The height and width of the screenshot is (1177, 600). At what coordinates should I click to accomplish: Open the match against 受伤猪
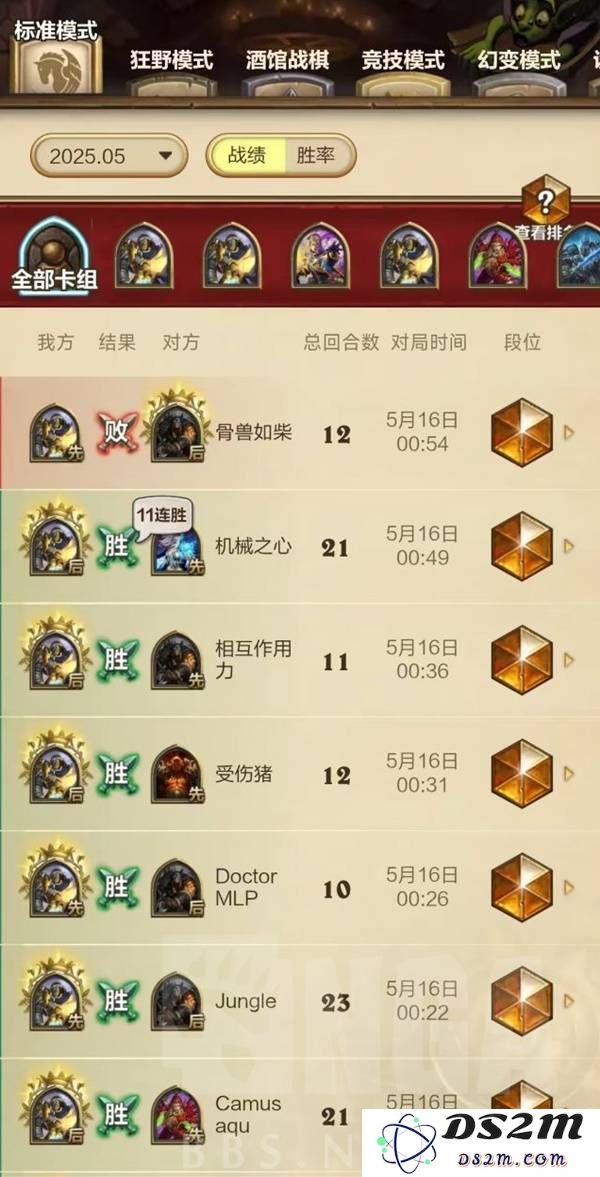[x=300, y=774]
